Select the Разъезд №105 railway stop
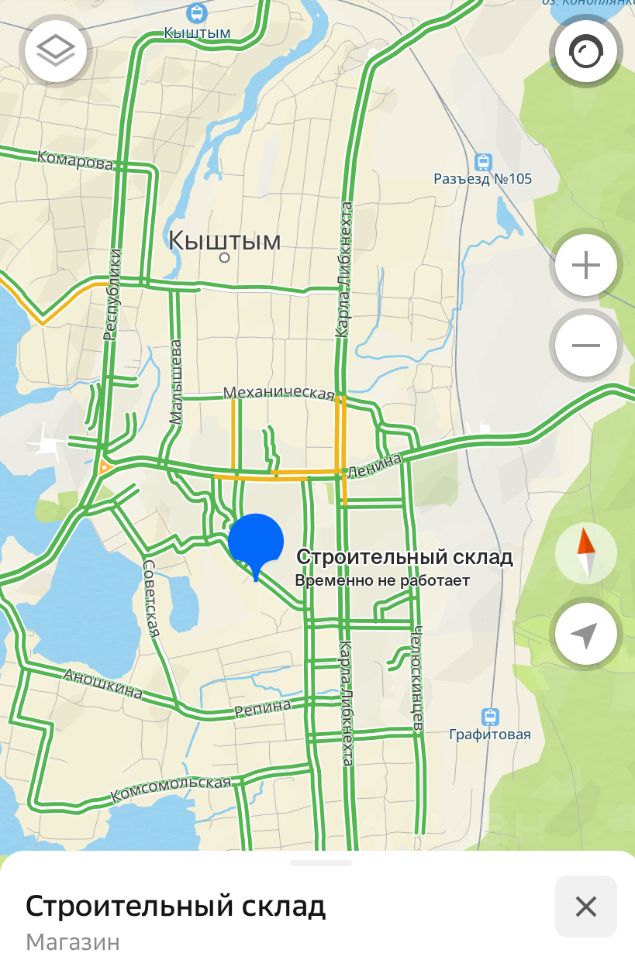Image resolution: width=635 pixels, height=960 pixels. click(x=484, y=162)
